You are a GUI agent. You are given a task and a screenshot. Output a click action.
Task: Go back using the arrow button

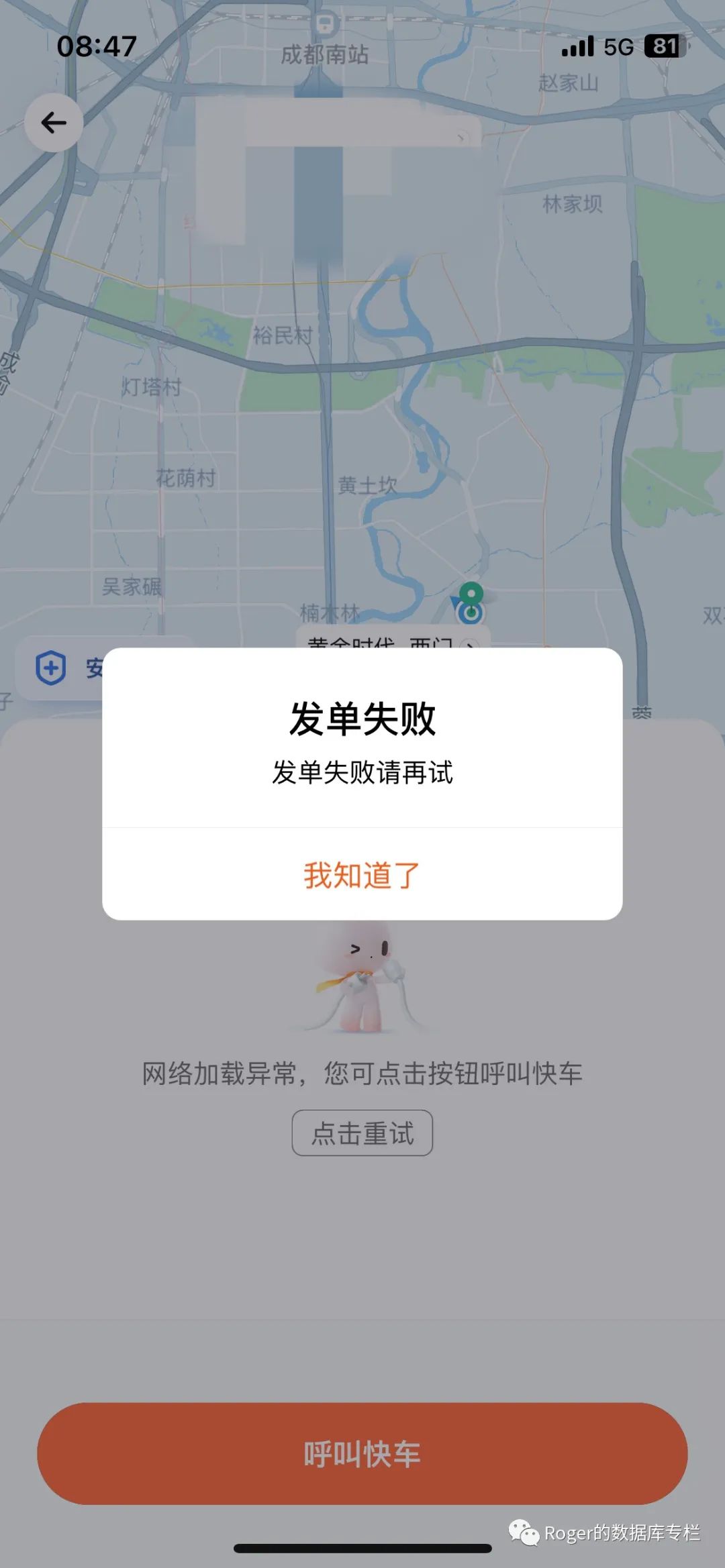pyautogui.click(x=54, y=123)
